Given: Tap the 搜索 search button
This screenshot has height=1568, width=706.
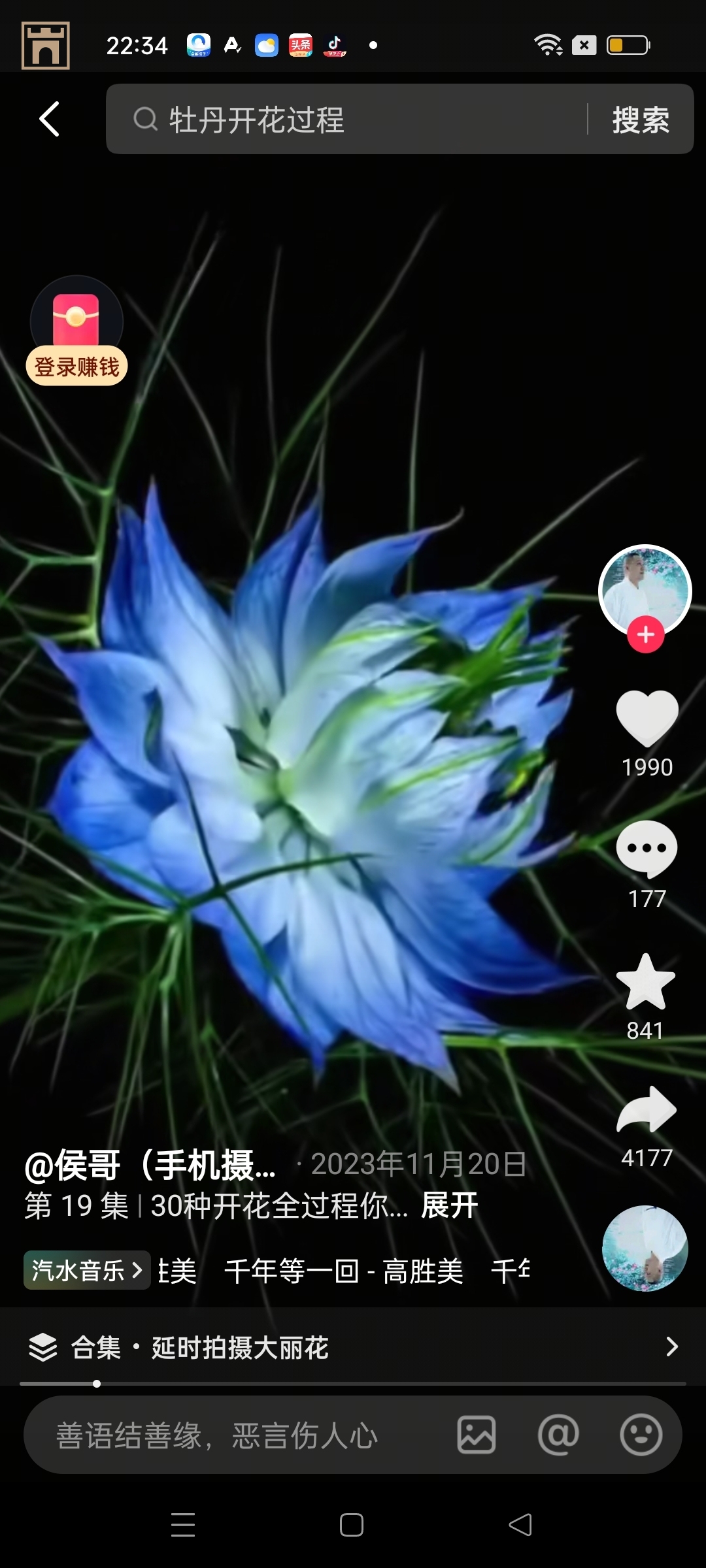Looking at the screenshot, I should (x=640, y=120).
